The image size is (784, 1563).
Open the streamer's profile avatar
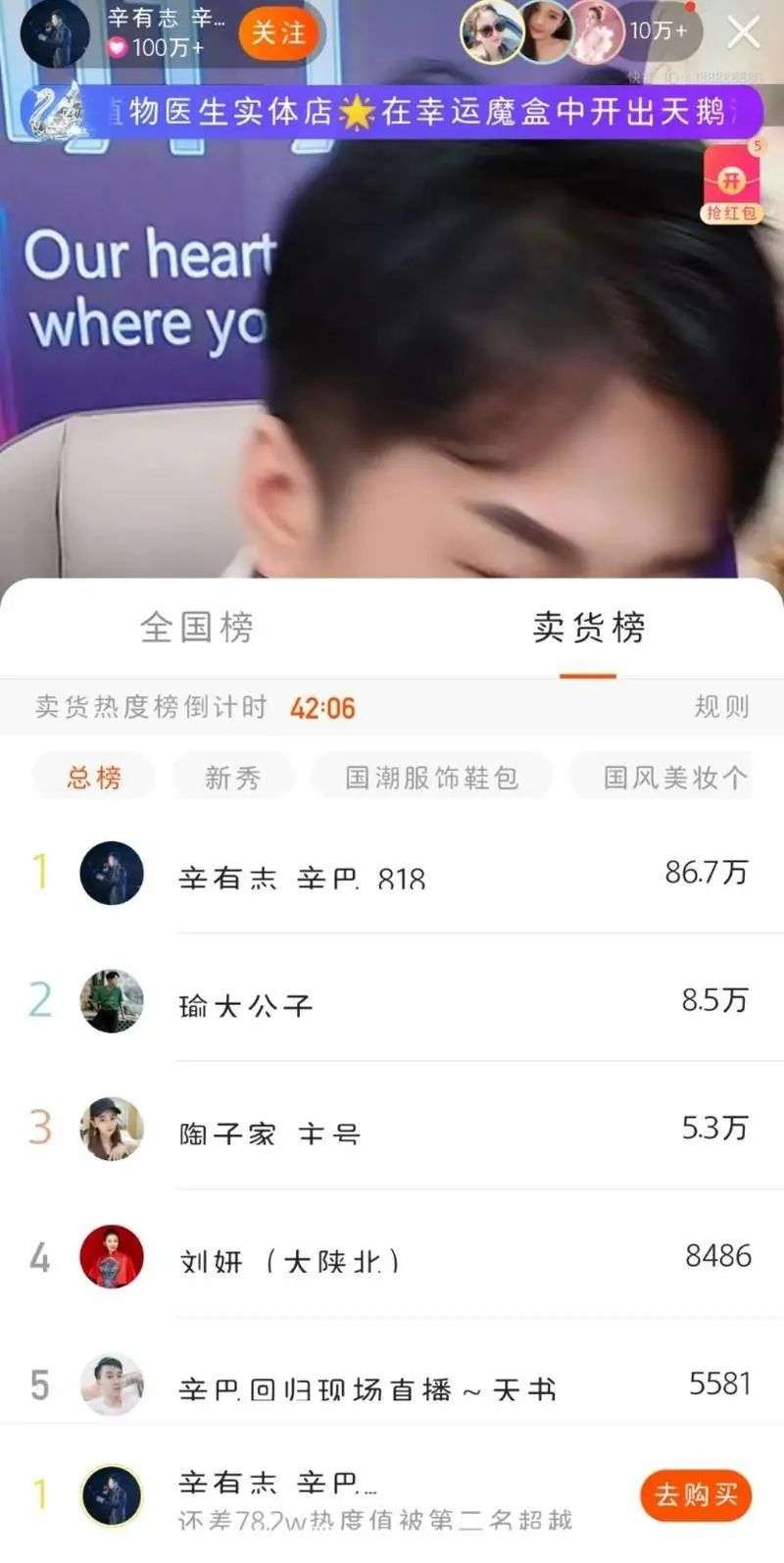[x=55, y=33]
